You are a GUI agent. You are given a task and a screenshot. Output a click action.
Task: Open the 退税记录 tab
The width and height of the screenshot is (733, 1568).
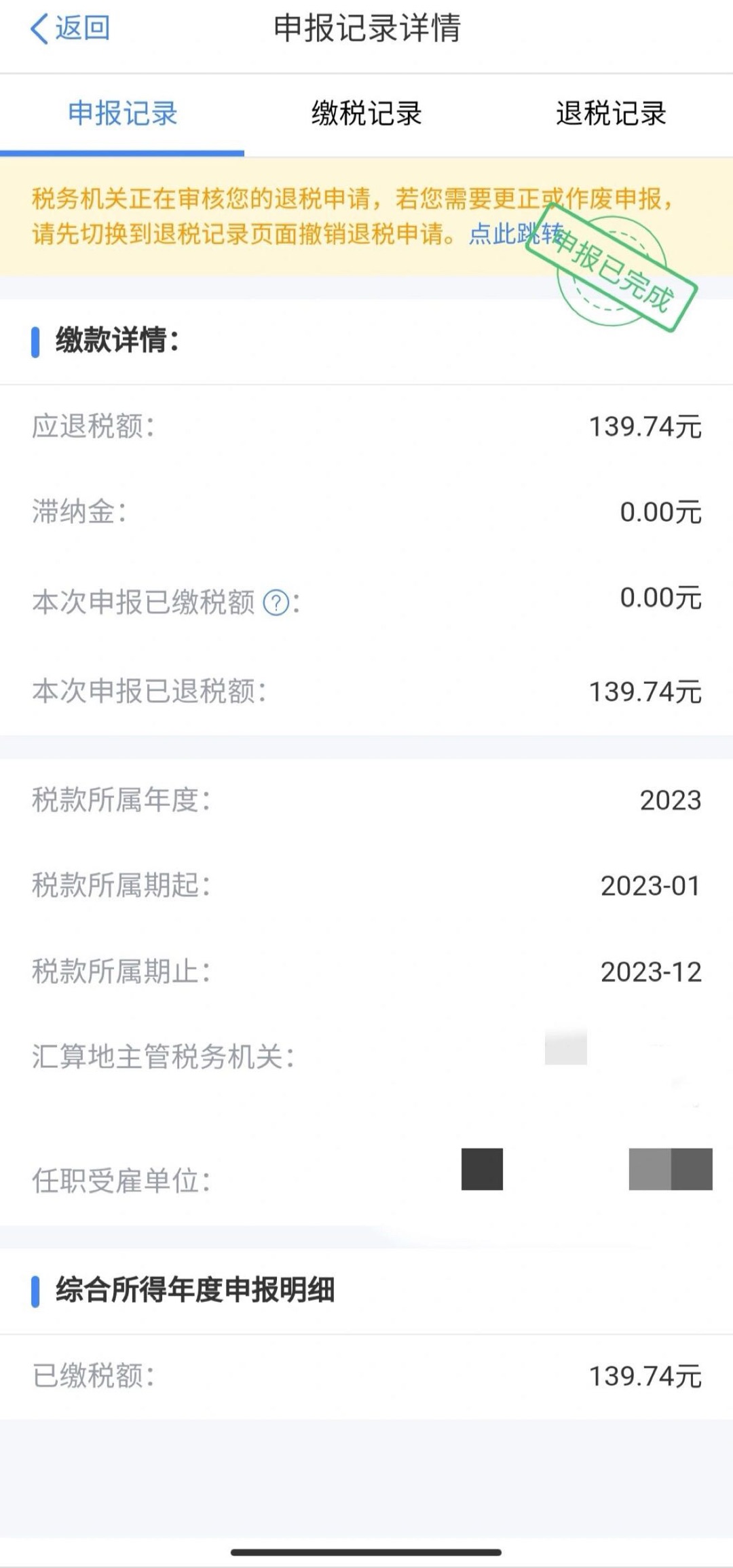(x=611, y=114)
